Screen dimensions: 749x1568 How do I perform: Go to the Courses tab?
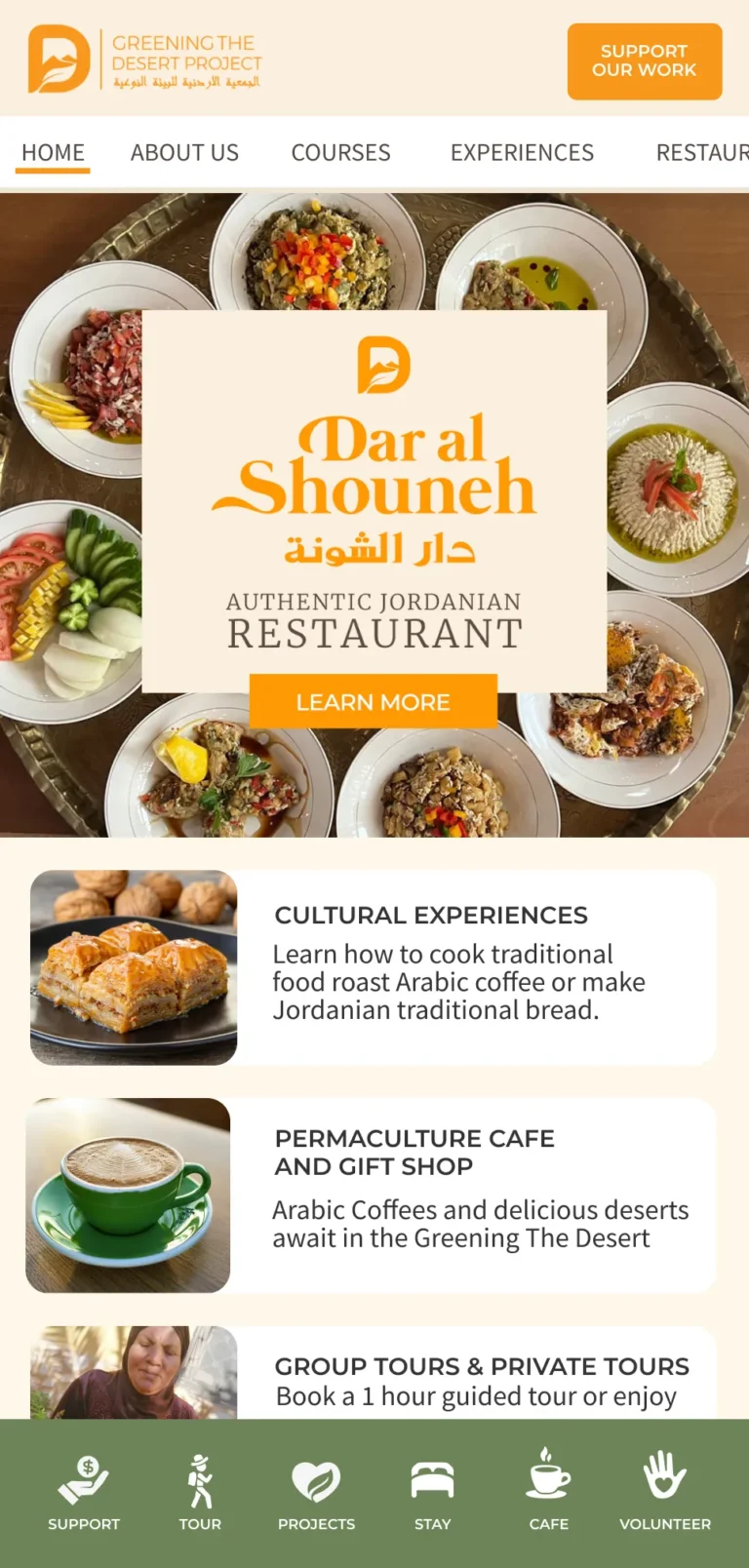[340, 153]
